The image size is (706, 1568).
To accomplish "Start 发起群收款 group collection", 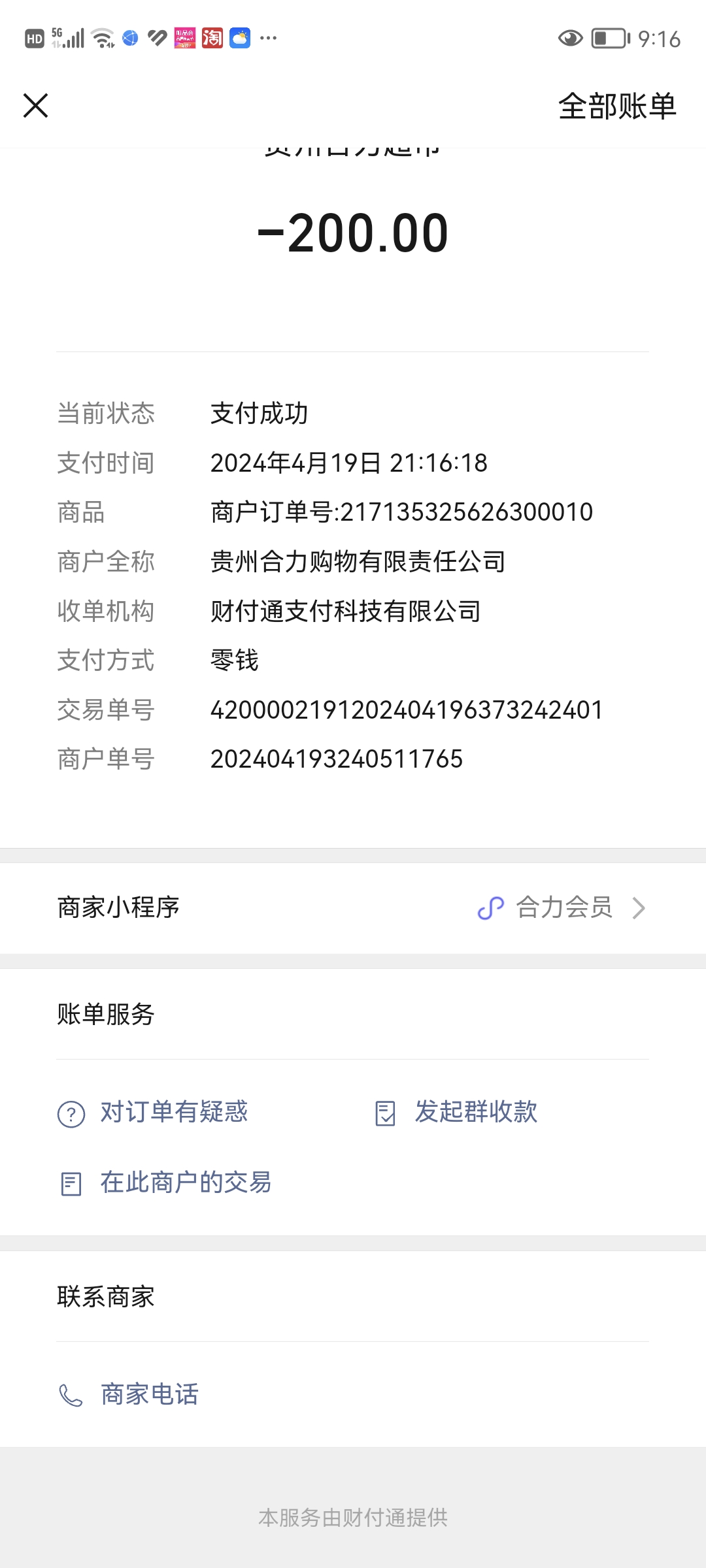I will [475, 1112].
